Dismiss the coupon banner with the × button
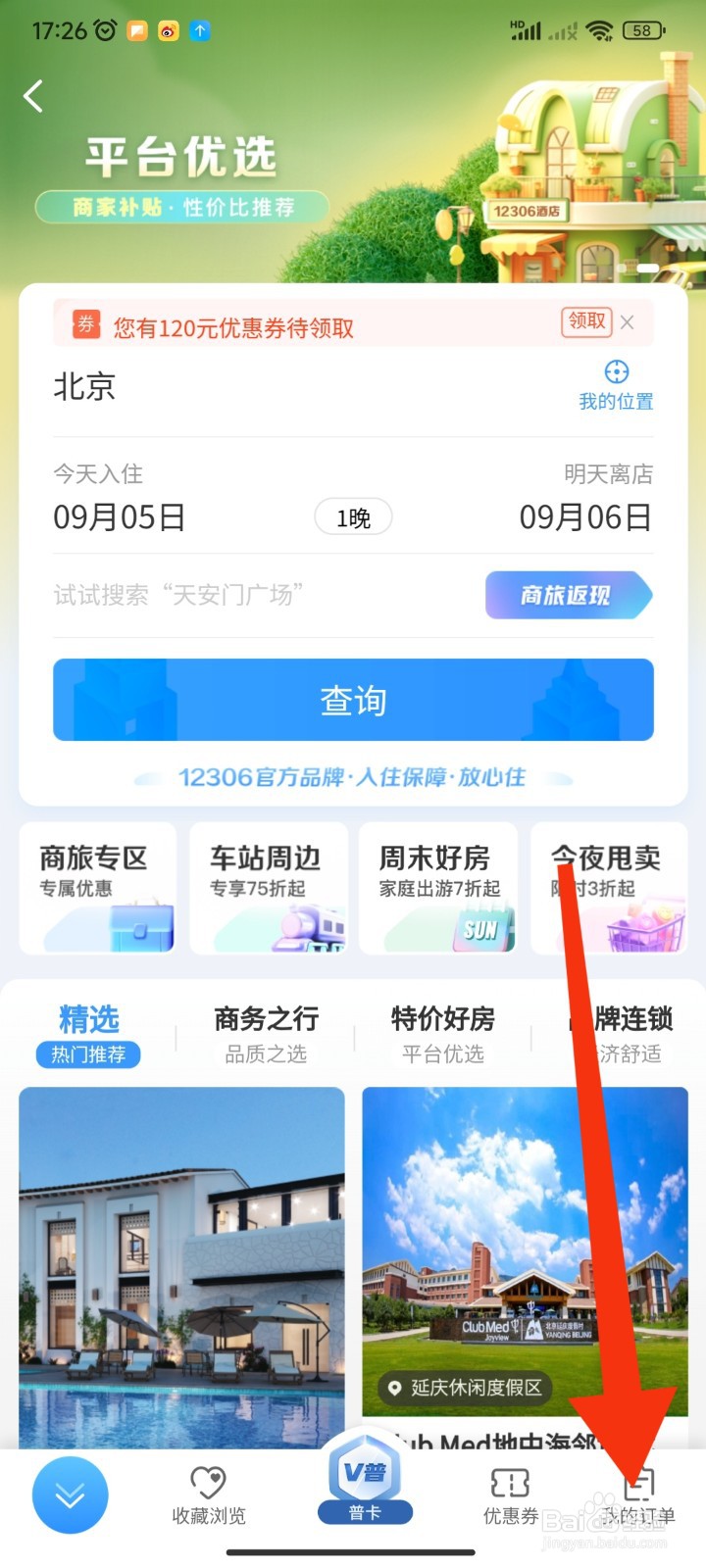The width and height of the screenshot is (706, 1568). 628,321
